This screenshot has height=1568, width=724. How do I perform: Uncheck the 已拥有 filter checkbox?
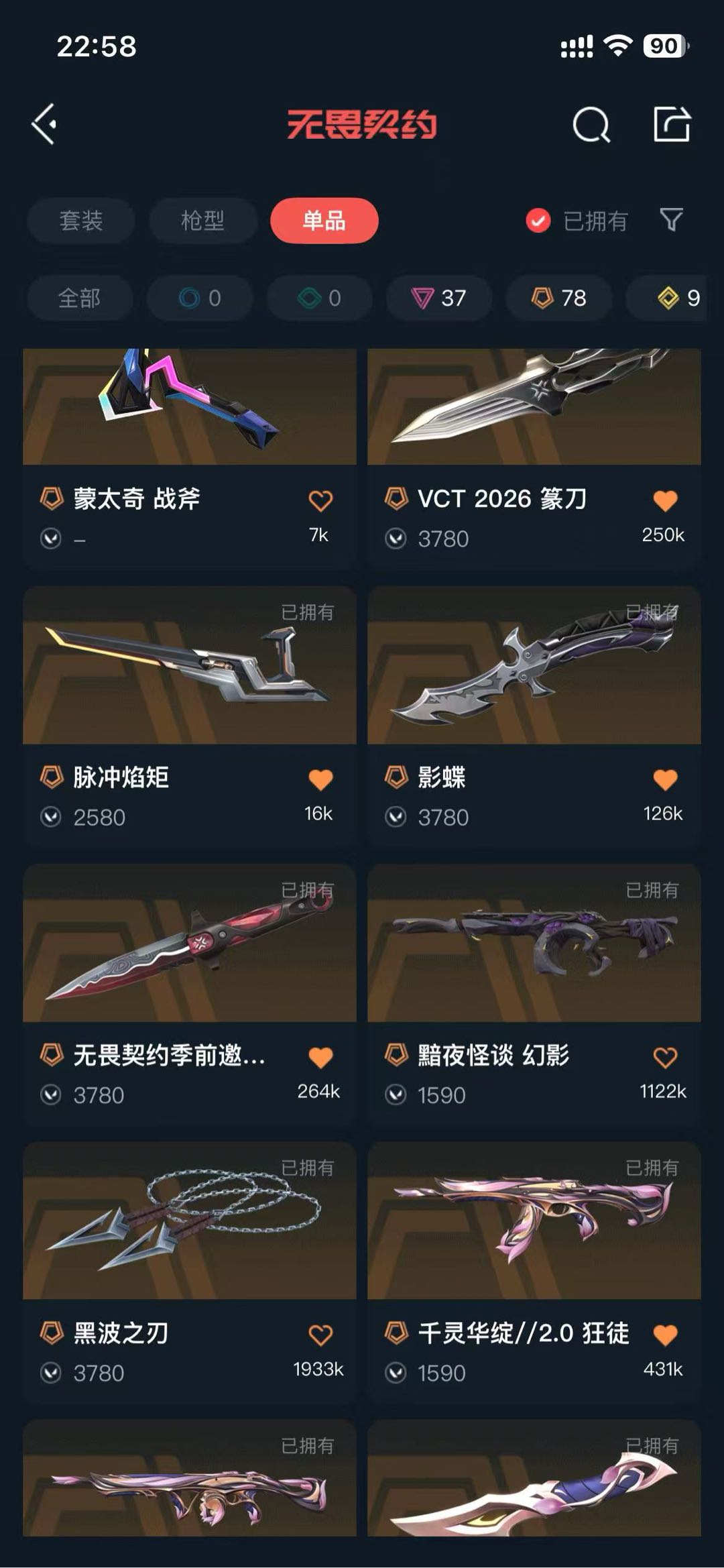538,221
